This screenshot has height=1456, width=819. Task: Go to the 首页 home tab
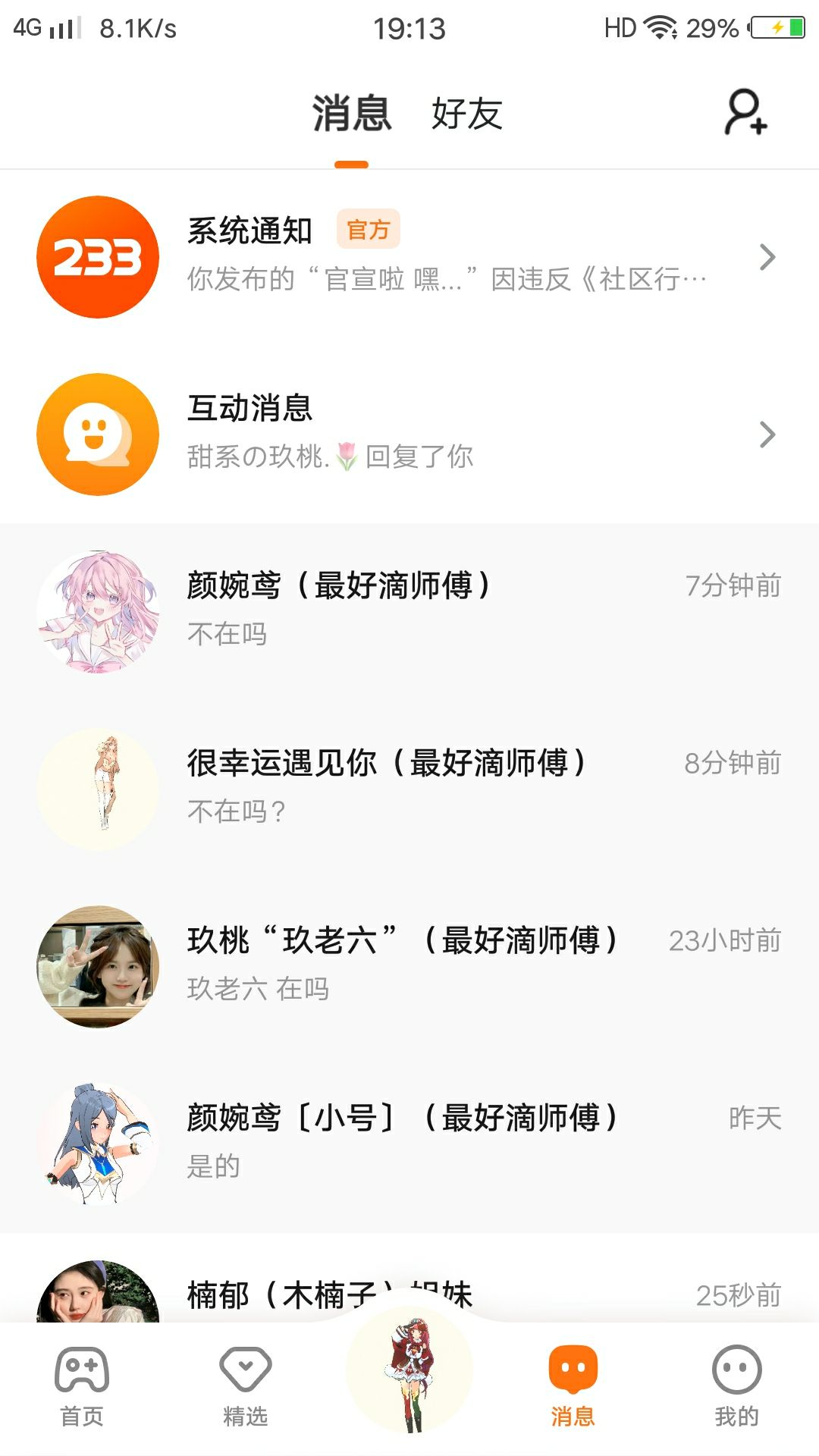(82, 1386)
